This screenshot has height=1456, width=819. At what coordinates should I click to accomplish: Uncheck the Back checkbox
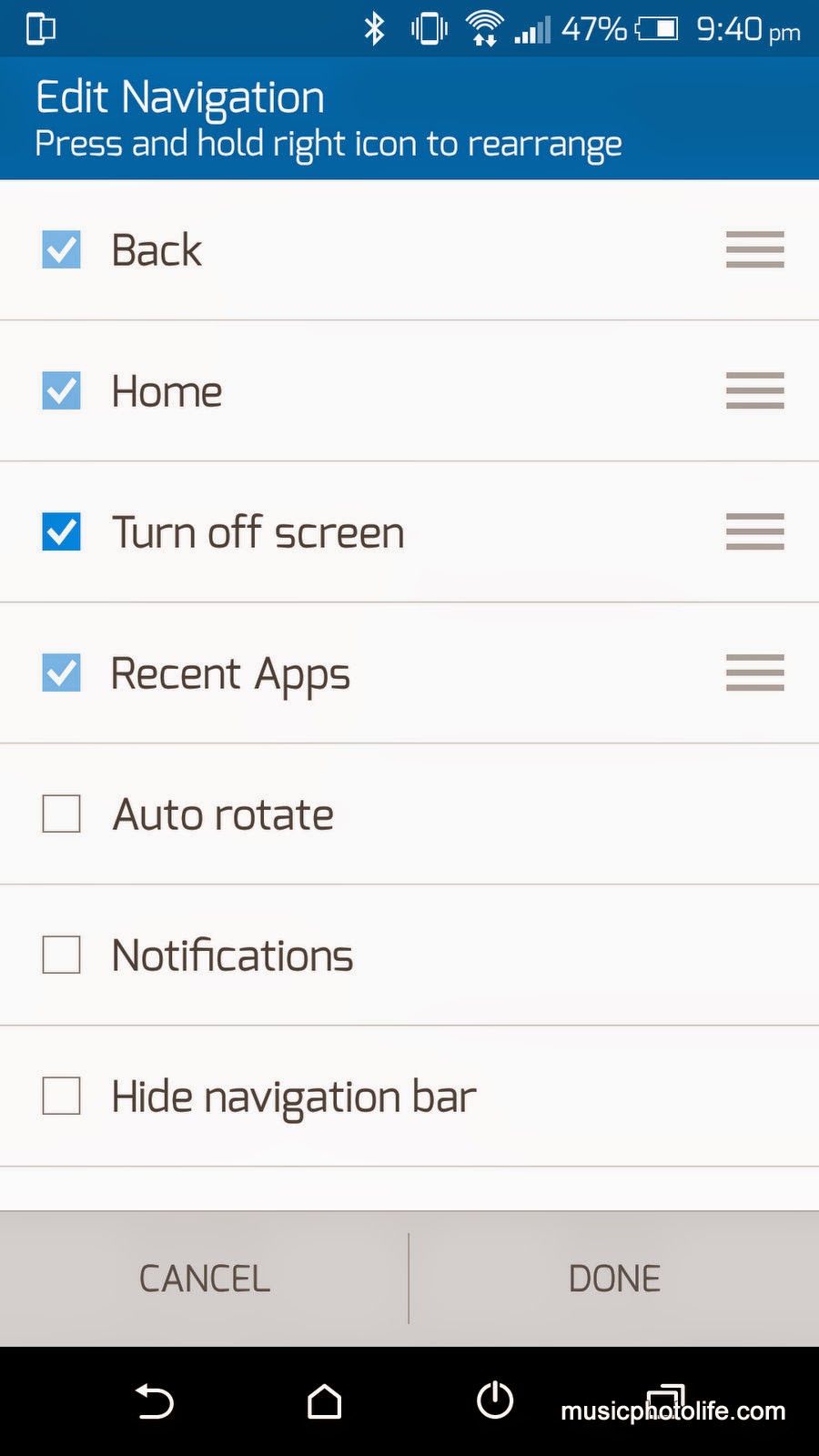(x=61, y=249)
